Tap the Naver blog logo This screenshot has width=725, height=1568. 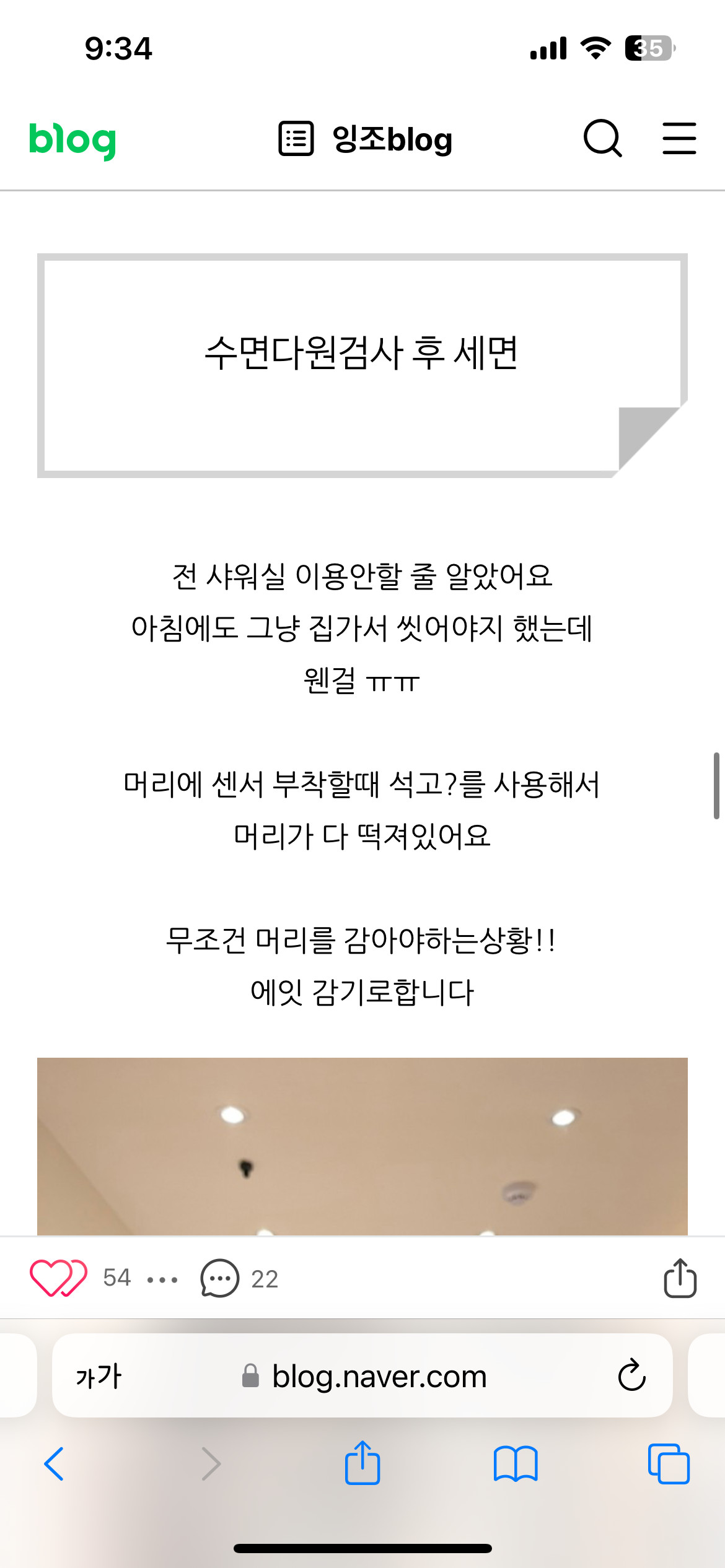(x=72, y=140)
